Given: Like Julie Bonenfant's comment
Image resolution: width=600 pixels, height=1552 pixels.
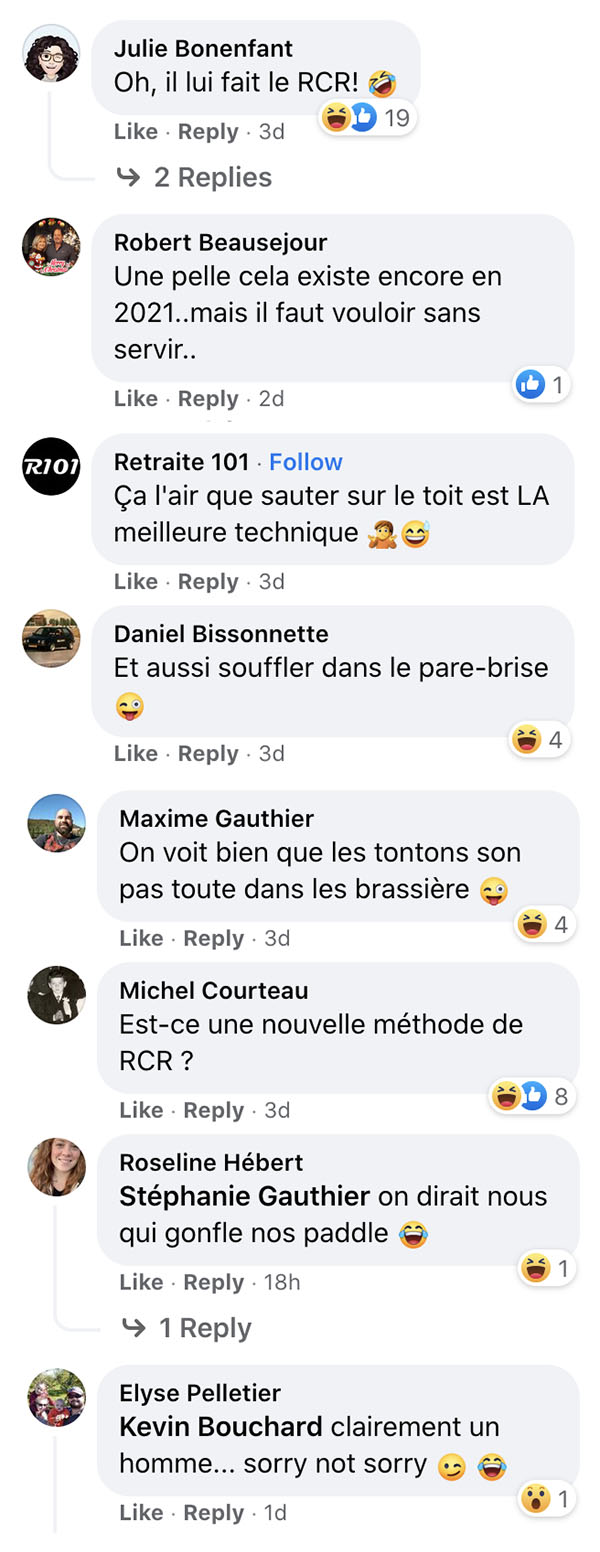Looking at the screenshot, I should click(x=136, y=132).
